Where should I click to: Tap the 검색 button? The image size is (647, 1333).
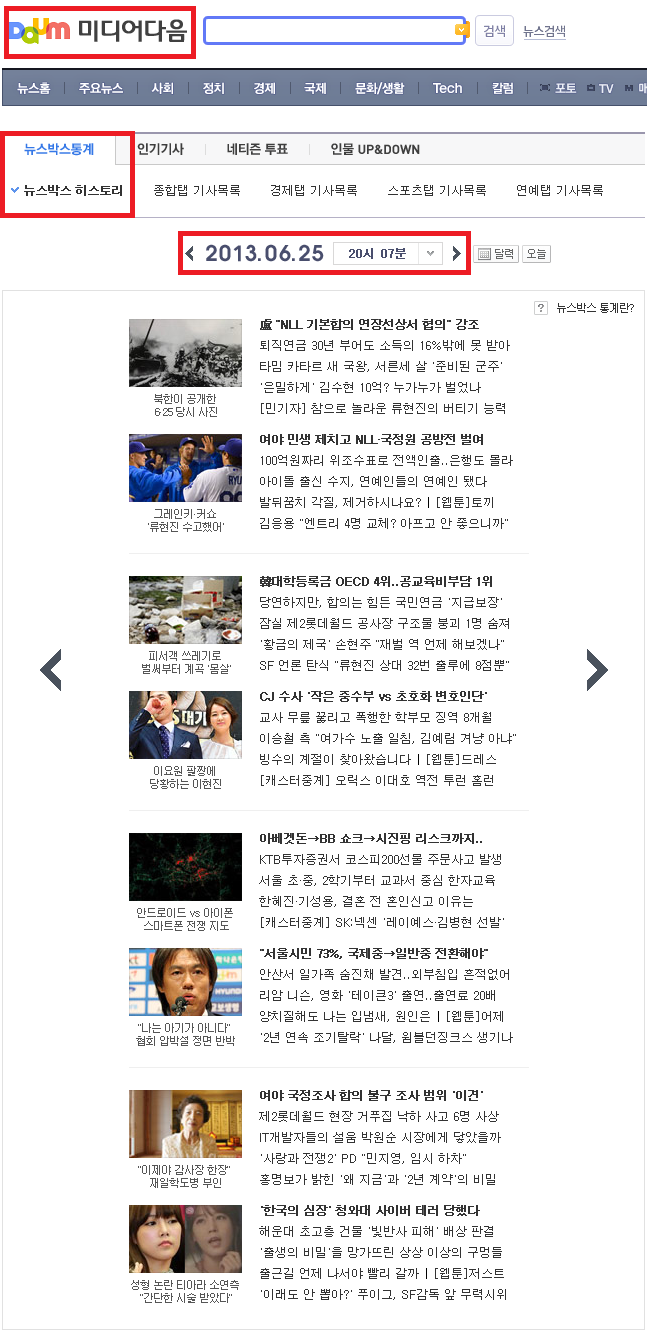click(494, 31)
